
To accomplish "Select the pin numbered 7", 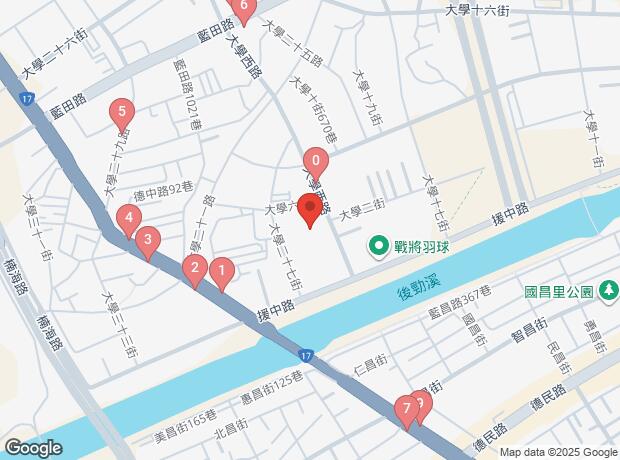I will (x=407, y=411).
